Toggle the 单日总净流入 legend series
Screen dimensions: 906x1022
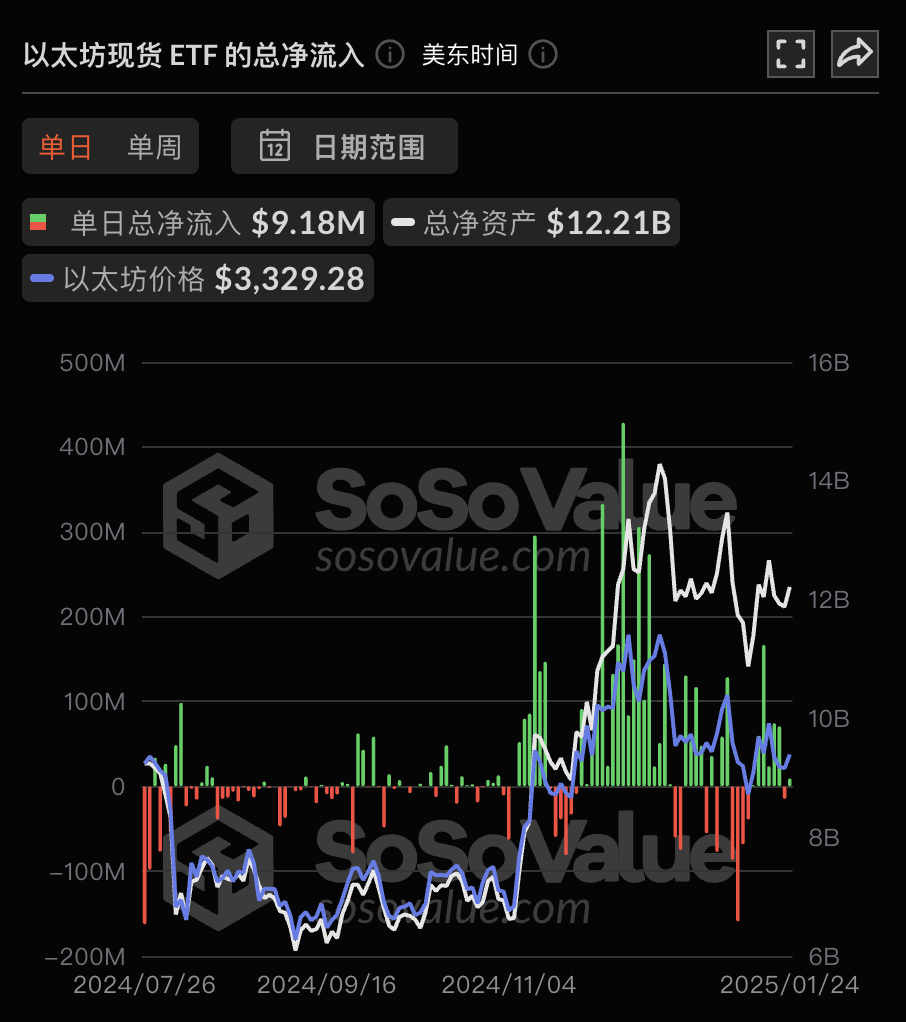197,222
